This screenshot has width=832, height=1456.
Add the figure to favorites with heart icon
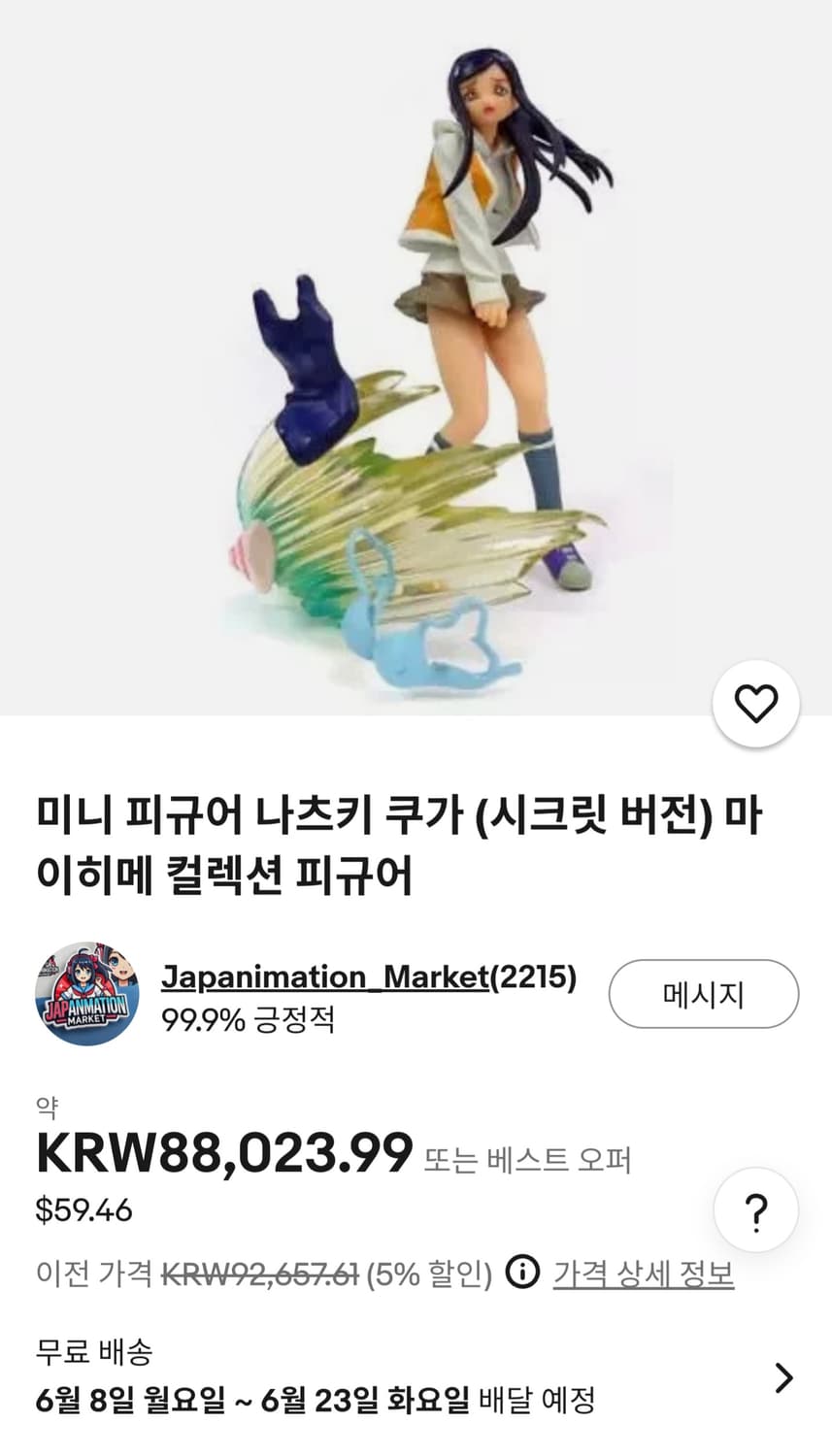click(x=755, y=705)
